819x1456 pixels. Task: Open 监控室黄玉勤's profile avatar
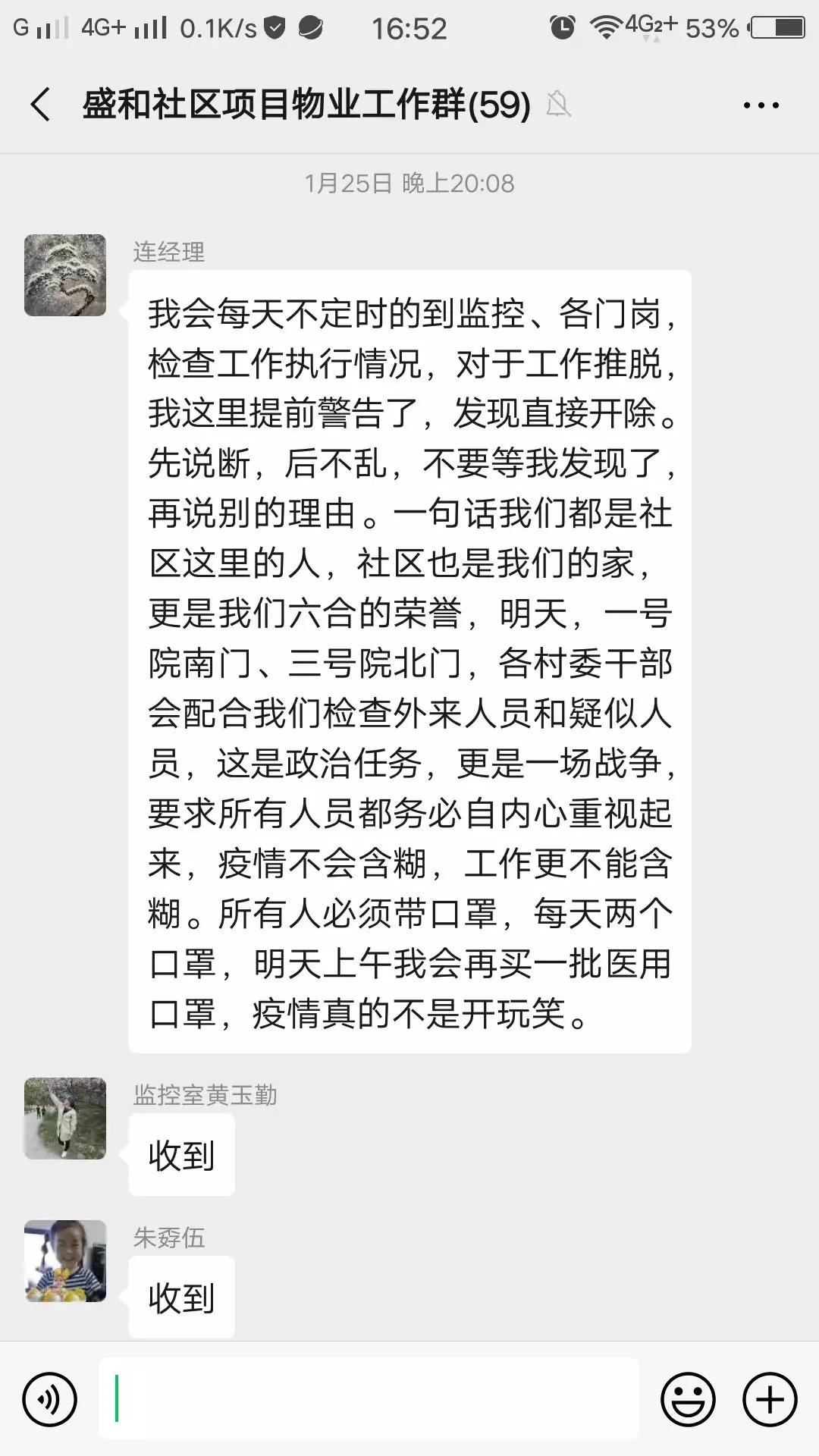(x=65, y=1119)
